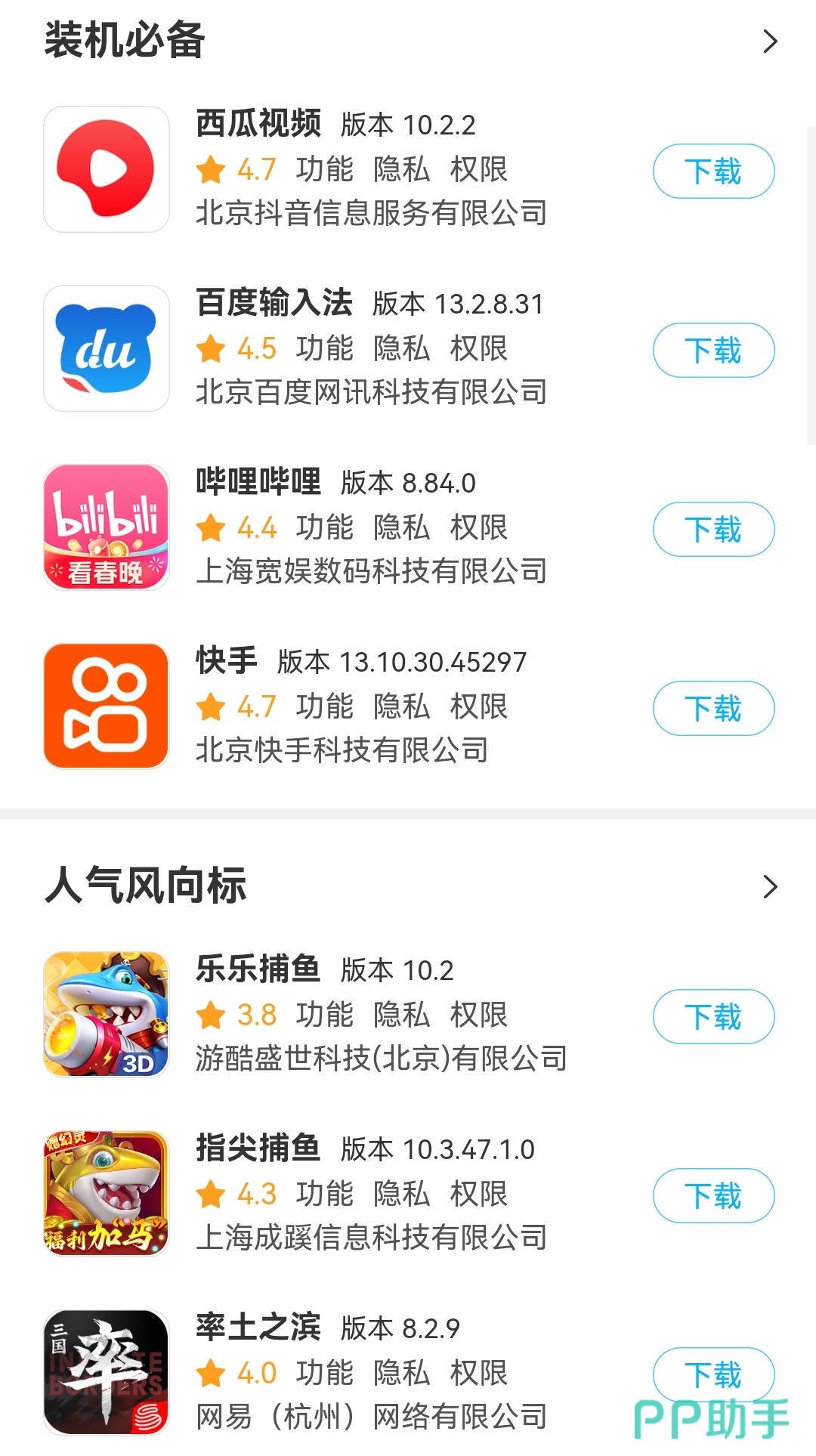Download 百度输入法 app

713,351
